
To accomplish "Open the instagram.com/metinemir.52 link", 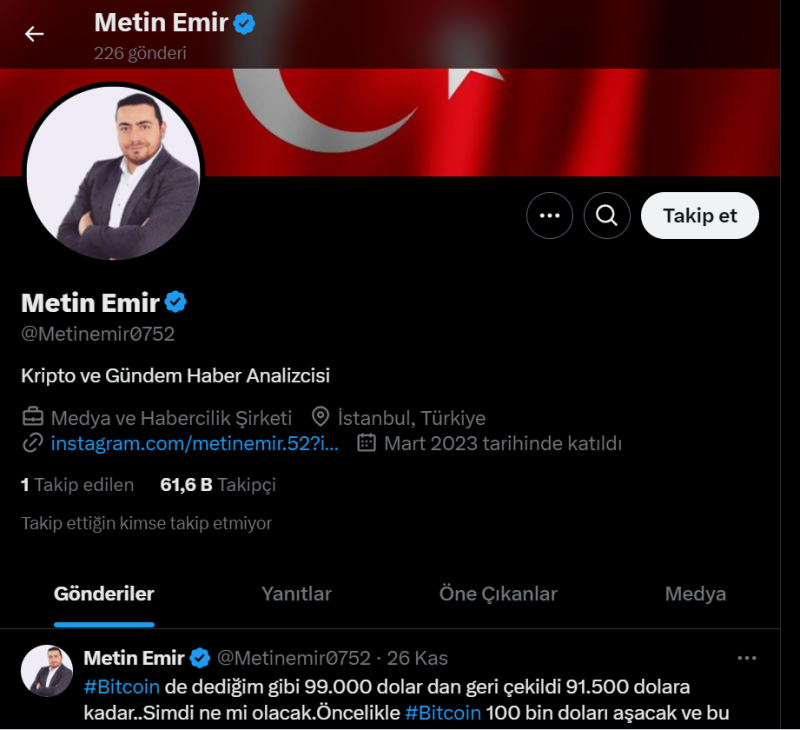I will 194,443.
